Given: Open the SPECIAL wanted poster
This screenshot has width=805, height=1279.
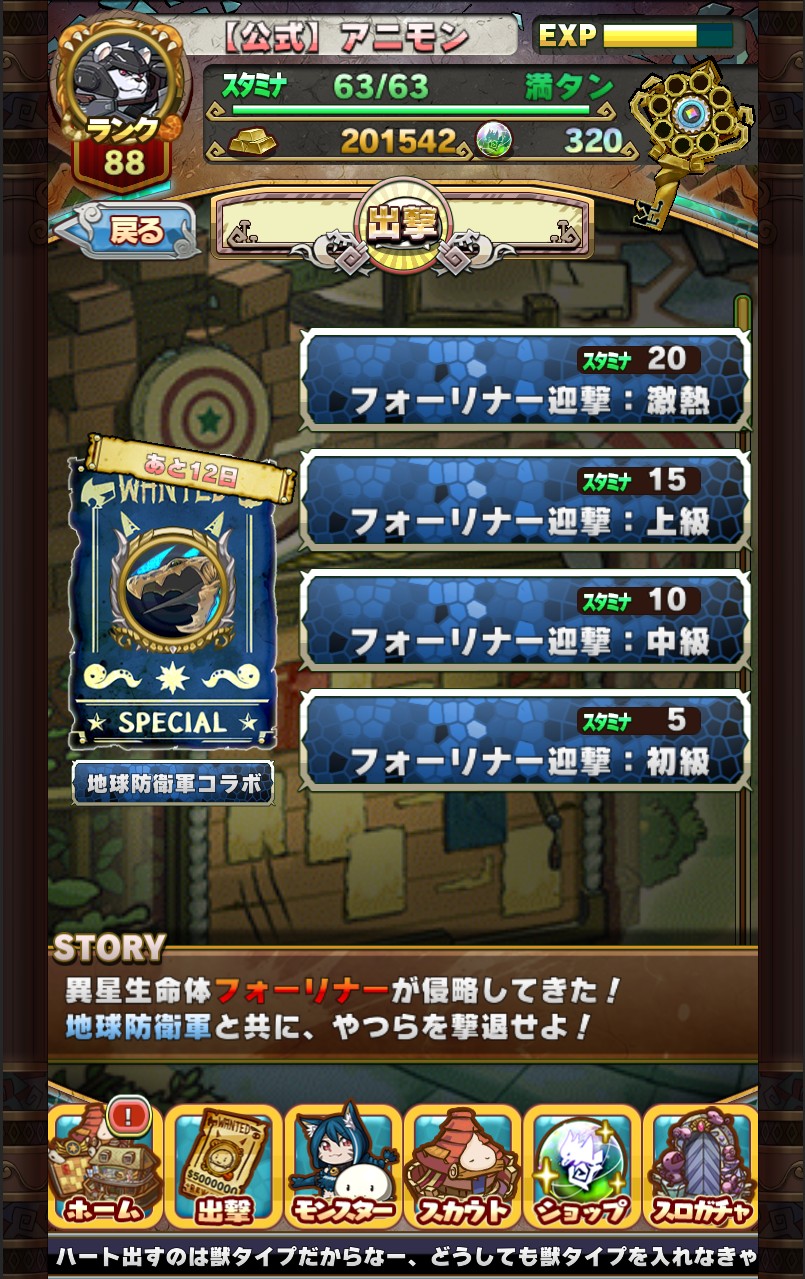Looking at the screenshot, I should 174,595.
